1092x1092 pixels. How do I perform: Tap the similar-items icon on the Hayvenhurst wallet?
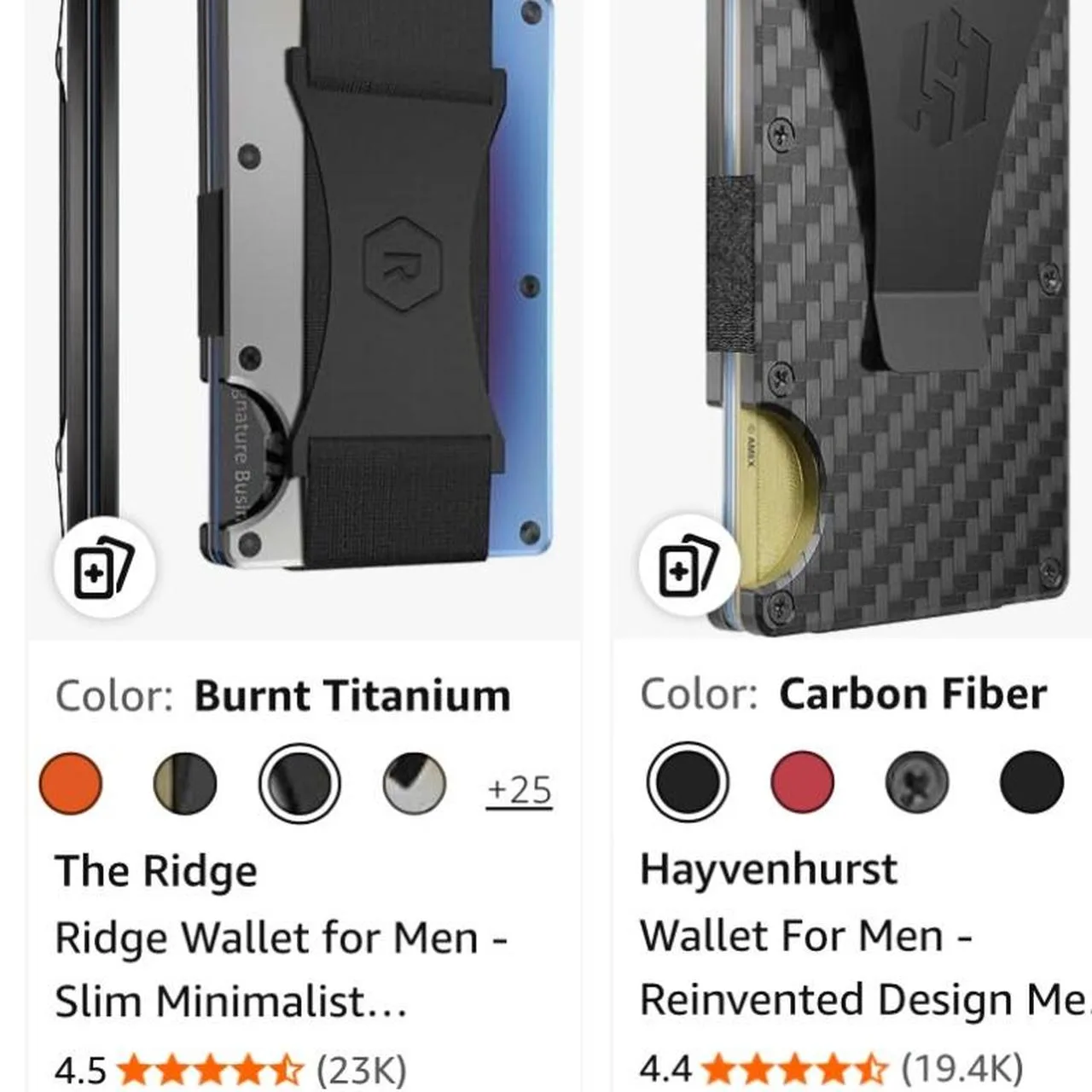(x=689, y=565)
